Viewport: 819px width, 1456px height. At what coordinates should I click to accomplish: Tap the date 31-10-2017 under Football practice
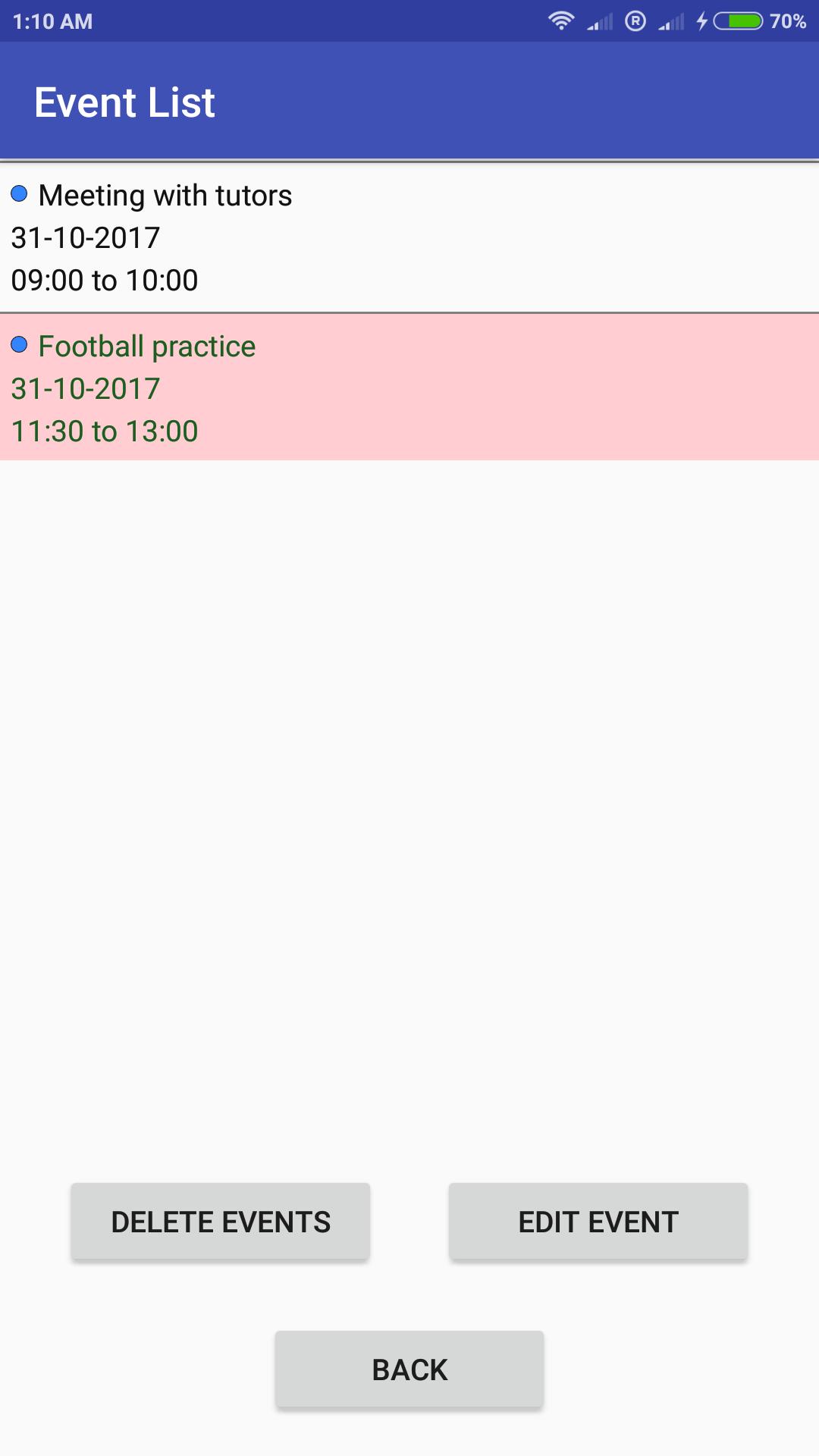point(83,388)
